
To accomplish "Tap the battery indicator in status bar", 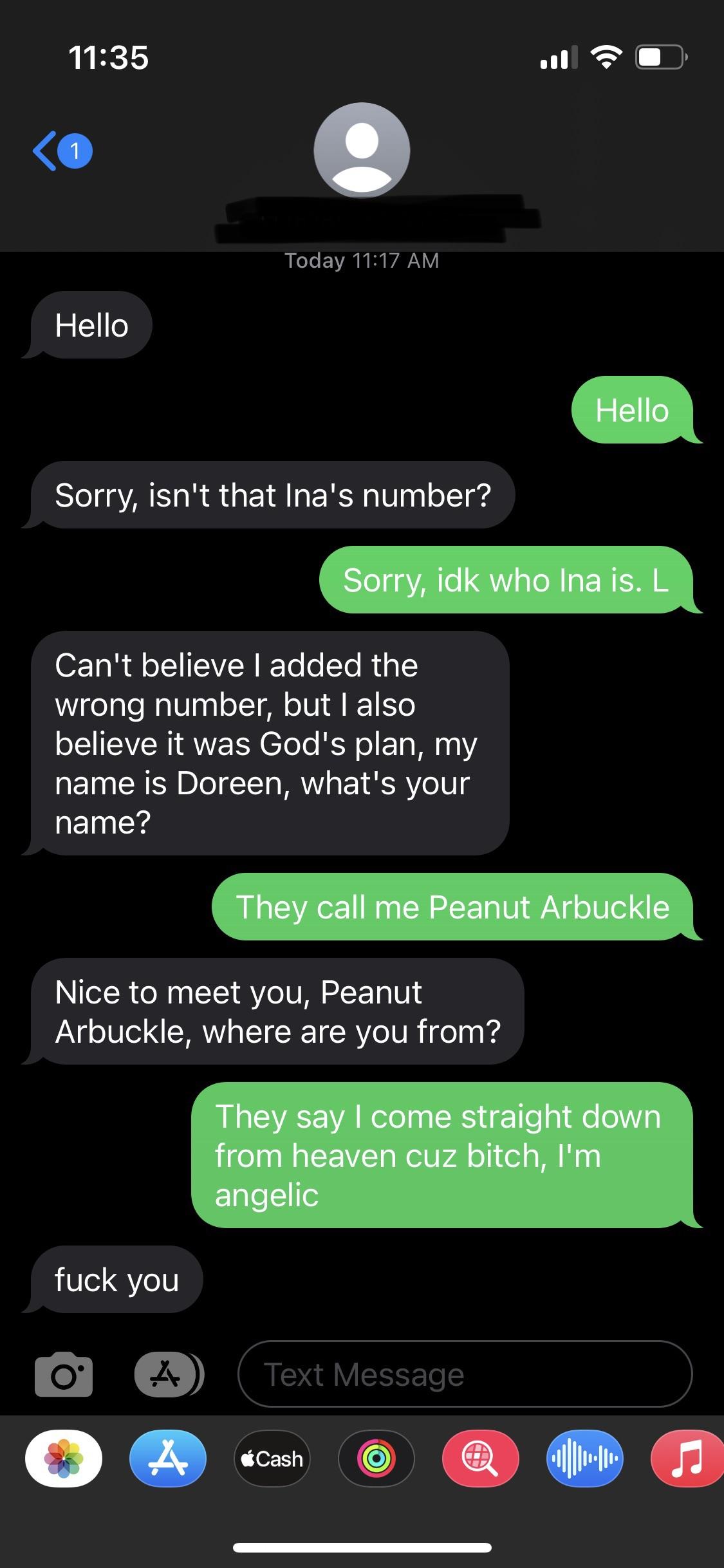I will pyautogui.click(x=658, y=57).
